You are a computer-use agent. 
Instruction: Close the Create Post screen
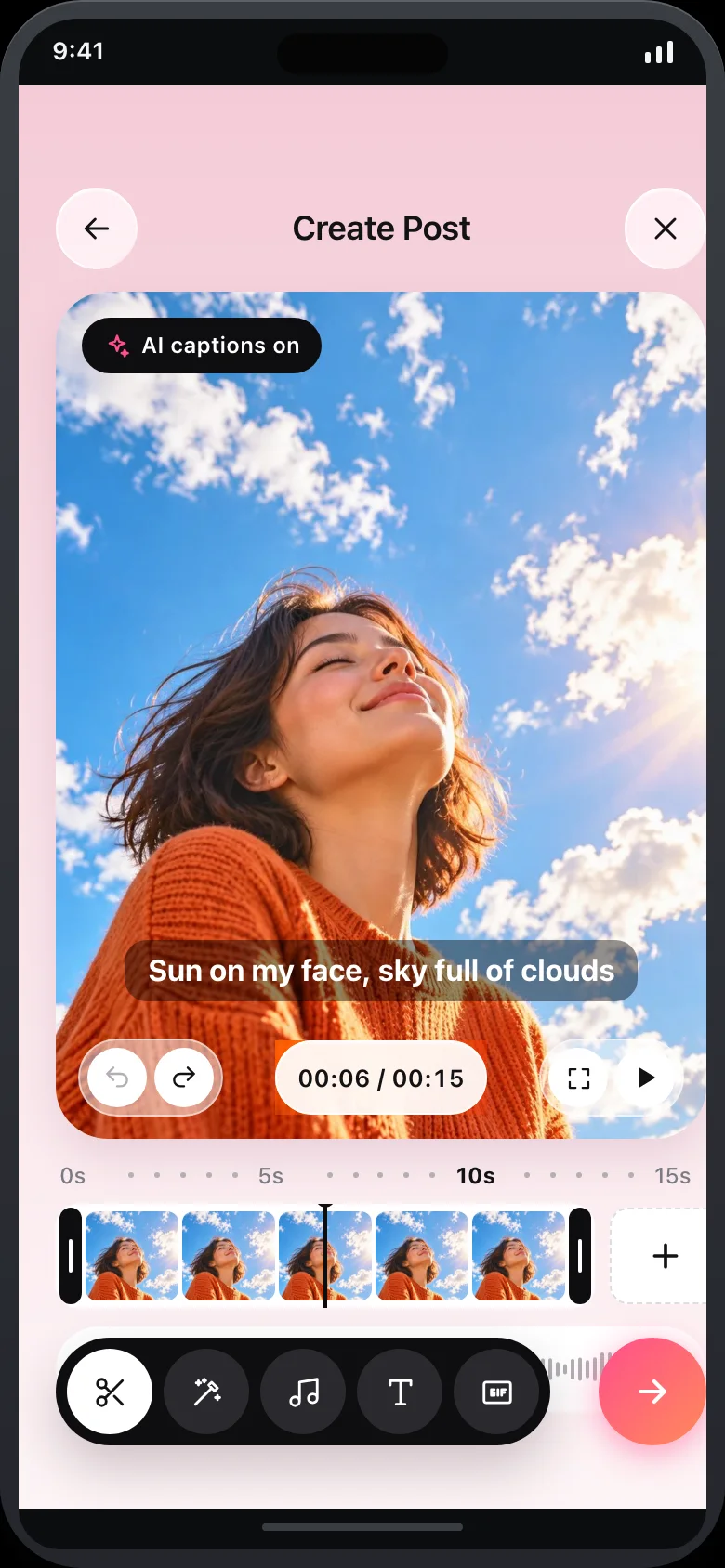click(x=665, y=229)
